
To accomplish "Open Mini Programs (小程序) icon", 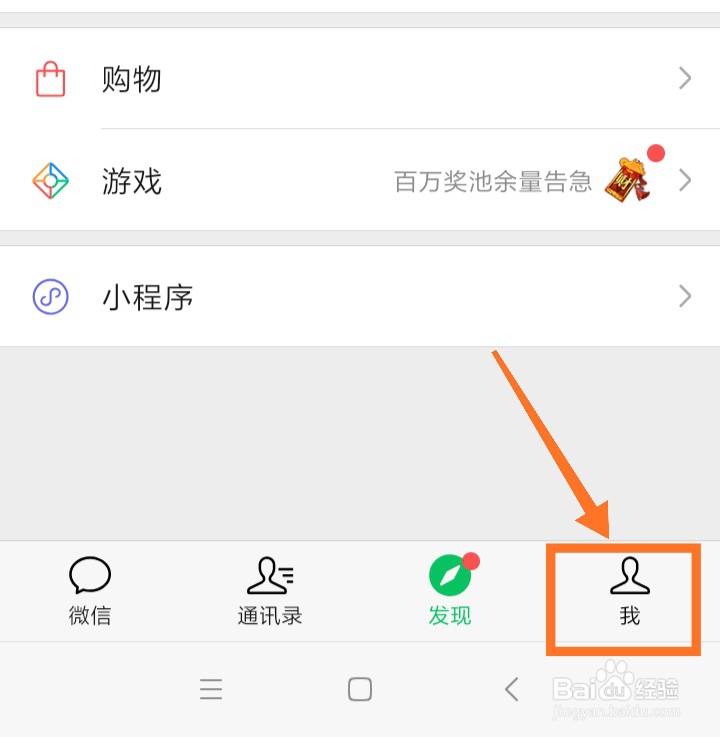I will [x=48, y=296].
